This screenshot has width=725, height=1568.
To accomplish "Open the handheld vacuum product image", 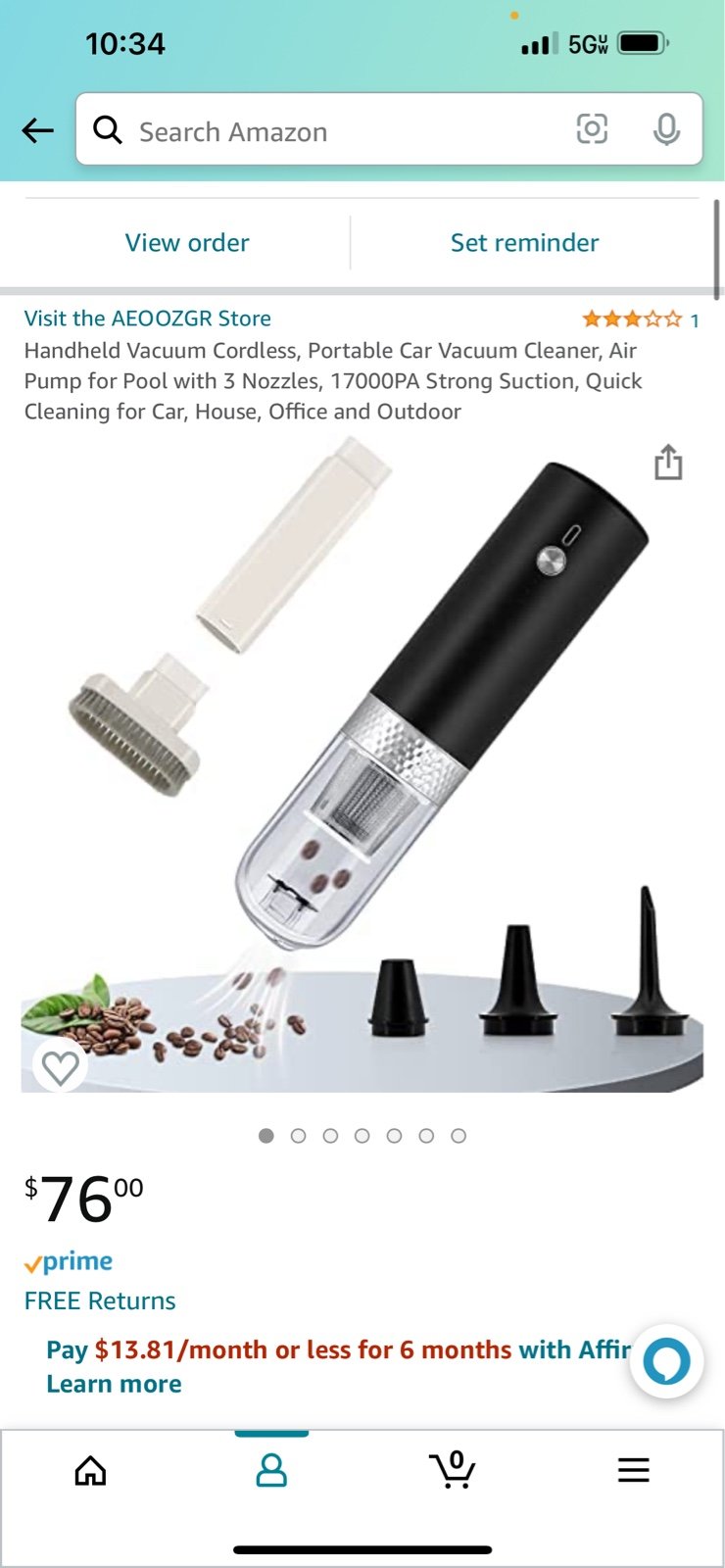I will click(362, 764).
